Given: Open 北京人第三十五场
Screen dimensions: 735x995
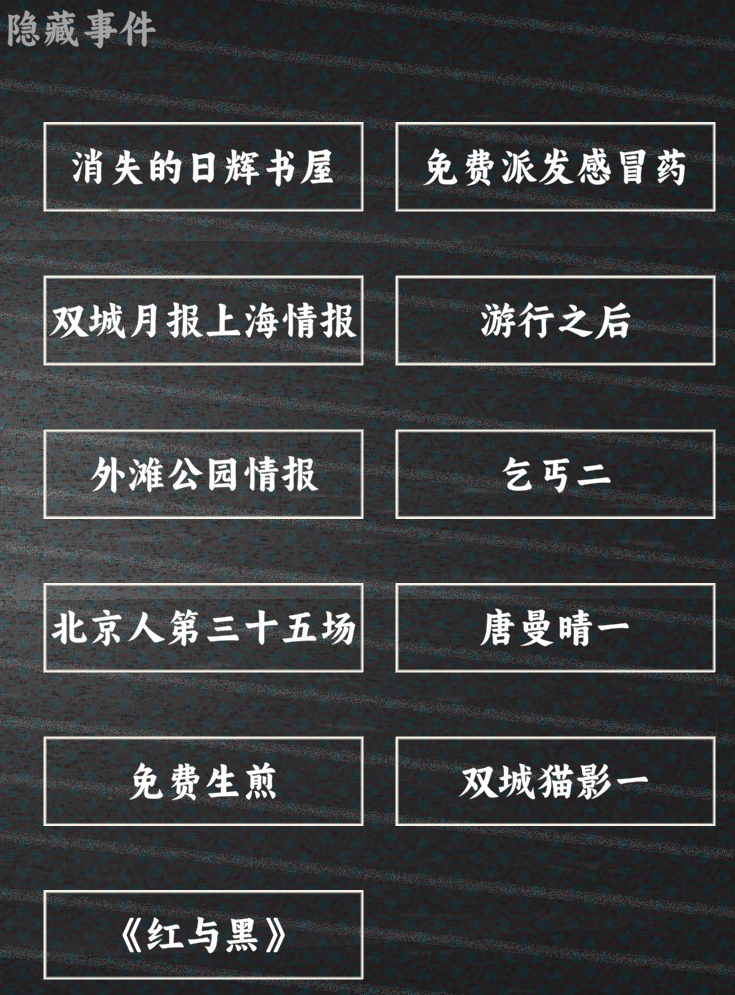Looking at the screenshot, I should (203, 628).
